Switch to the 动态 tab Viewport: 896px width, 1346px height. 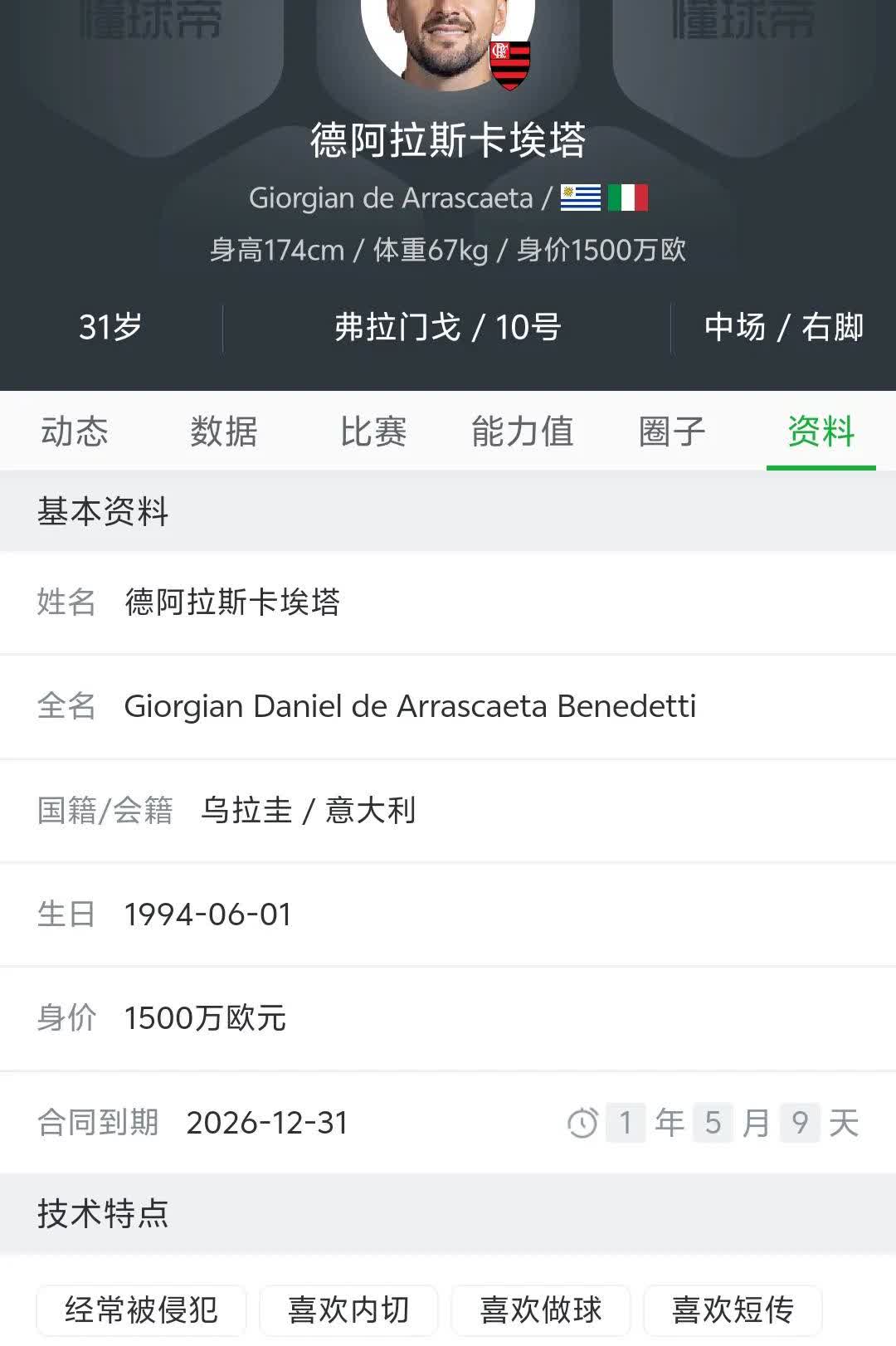pyautogui.click(x=75, y=432)
